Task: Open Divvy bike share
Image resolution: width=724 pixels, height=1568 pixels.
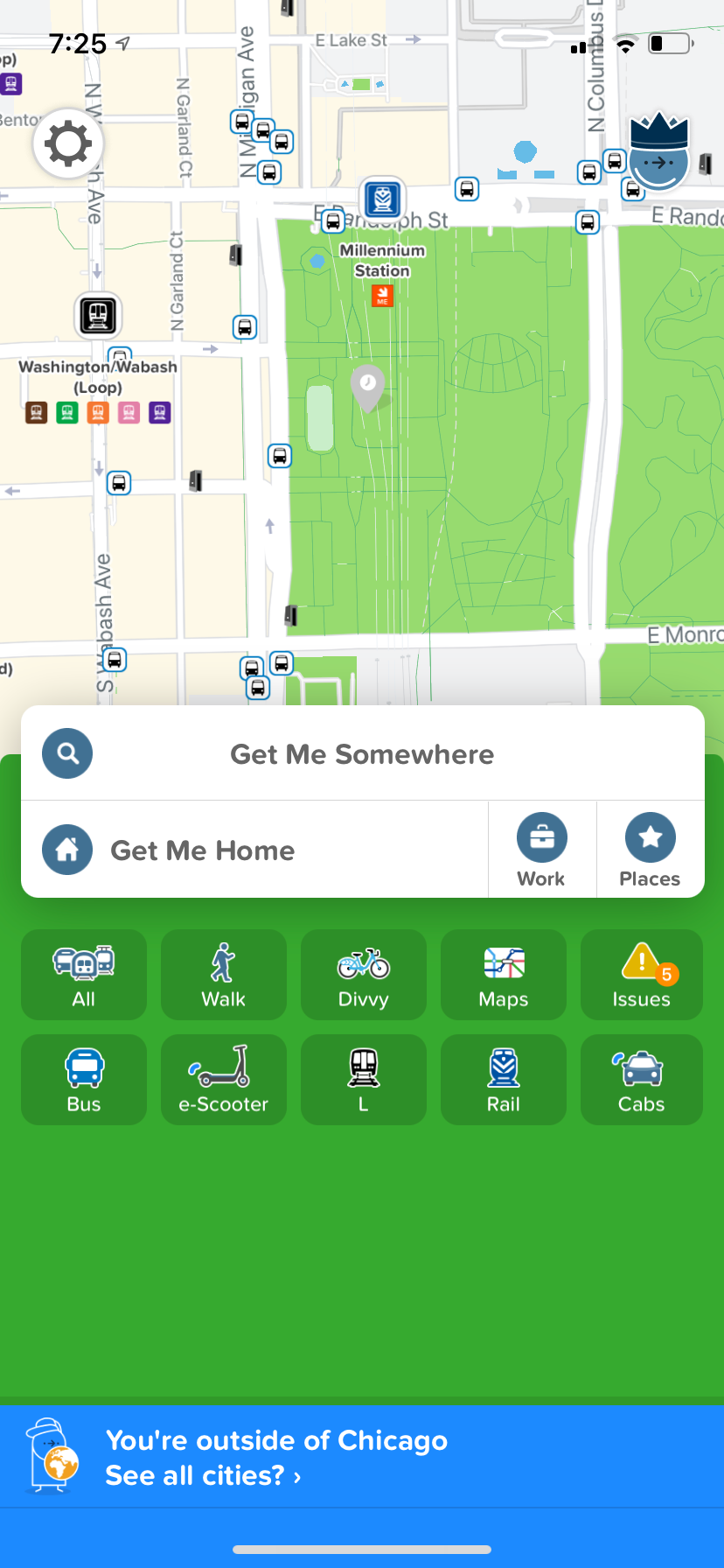Action: pyautogui.click(x=364, y=975)
